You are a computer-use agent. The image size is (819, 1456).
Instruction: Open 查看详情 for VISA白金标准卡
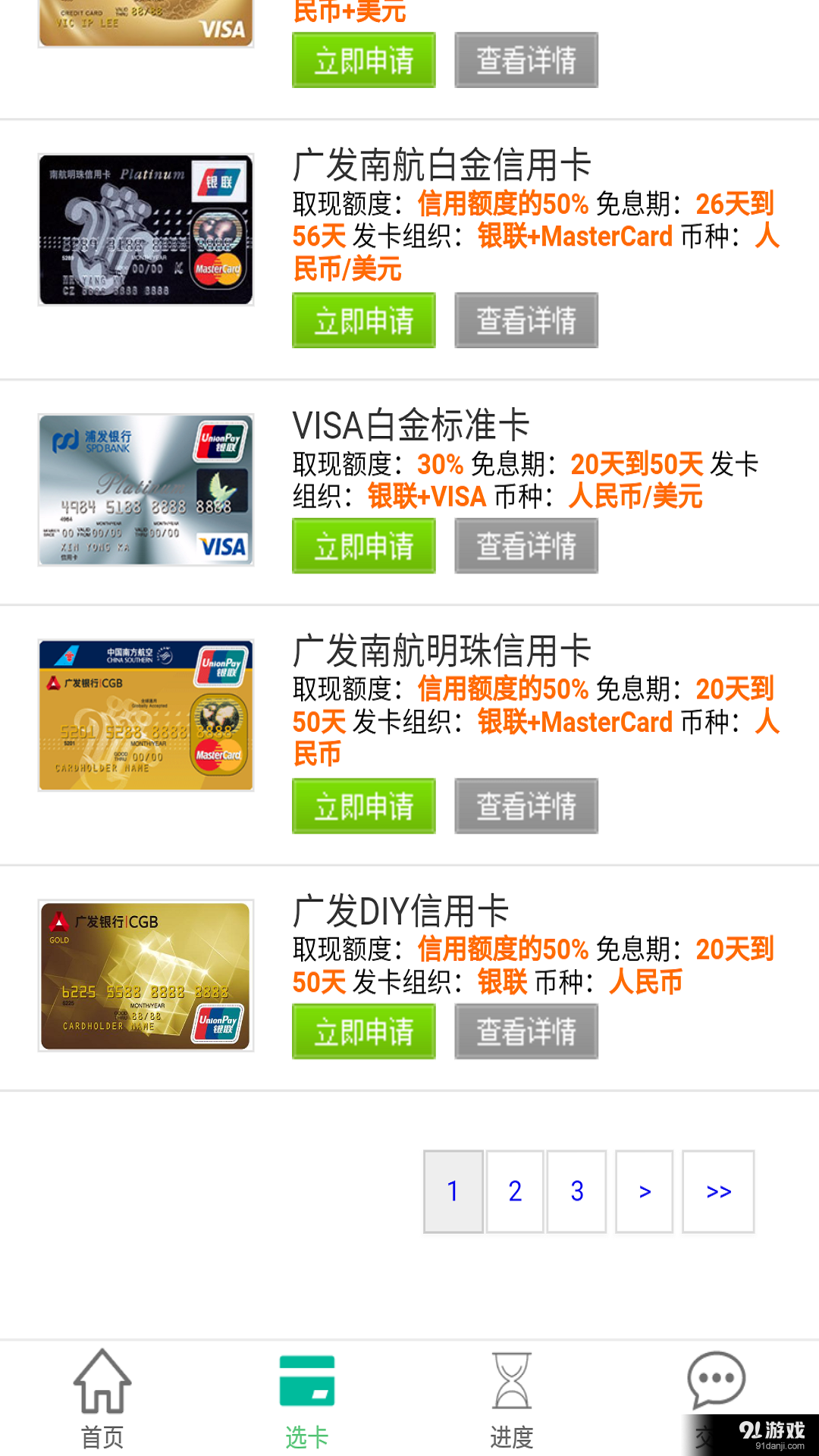coord(526,546)
